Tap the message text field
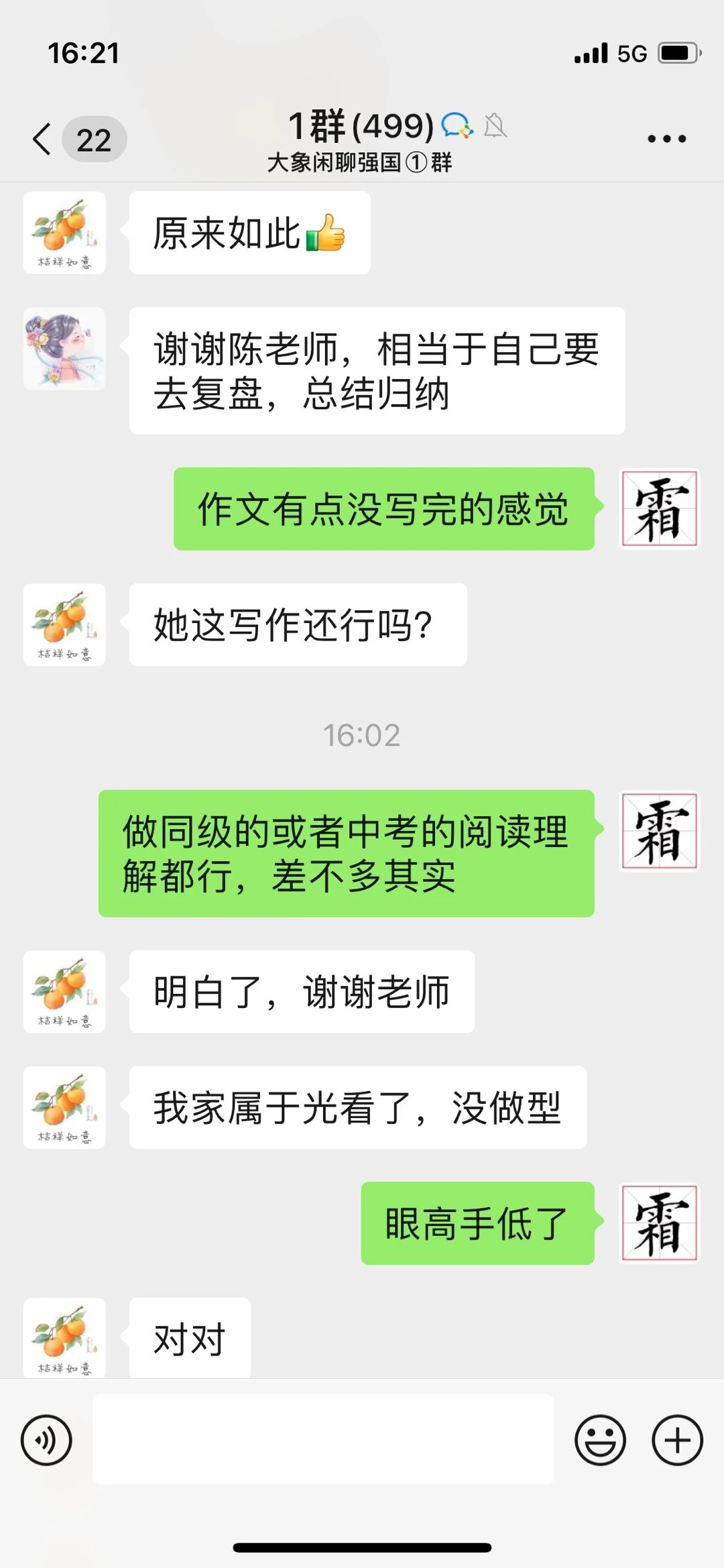 (323, 1439)
